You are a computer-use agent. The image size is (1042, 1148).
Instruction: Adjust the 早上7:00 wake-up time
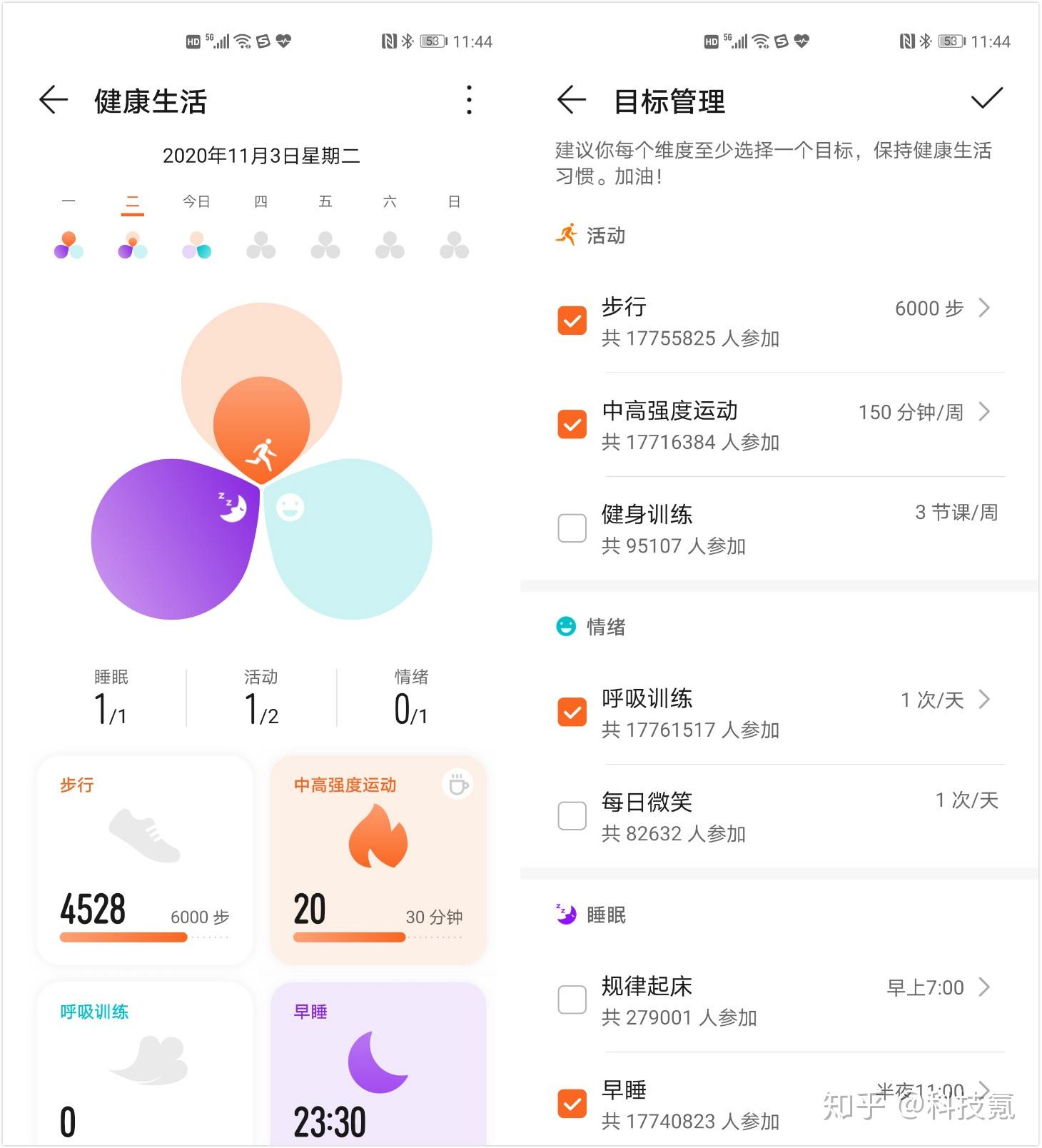[939, 987]
